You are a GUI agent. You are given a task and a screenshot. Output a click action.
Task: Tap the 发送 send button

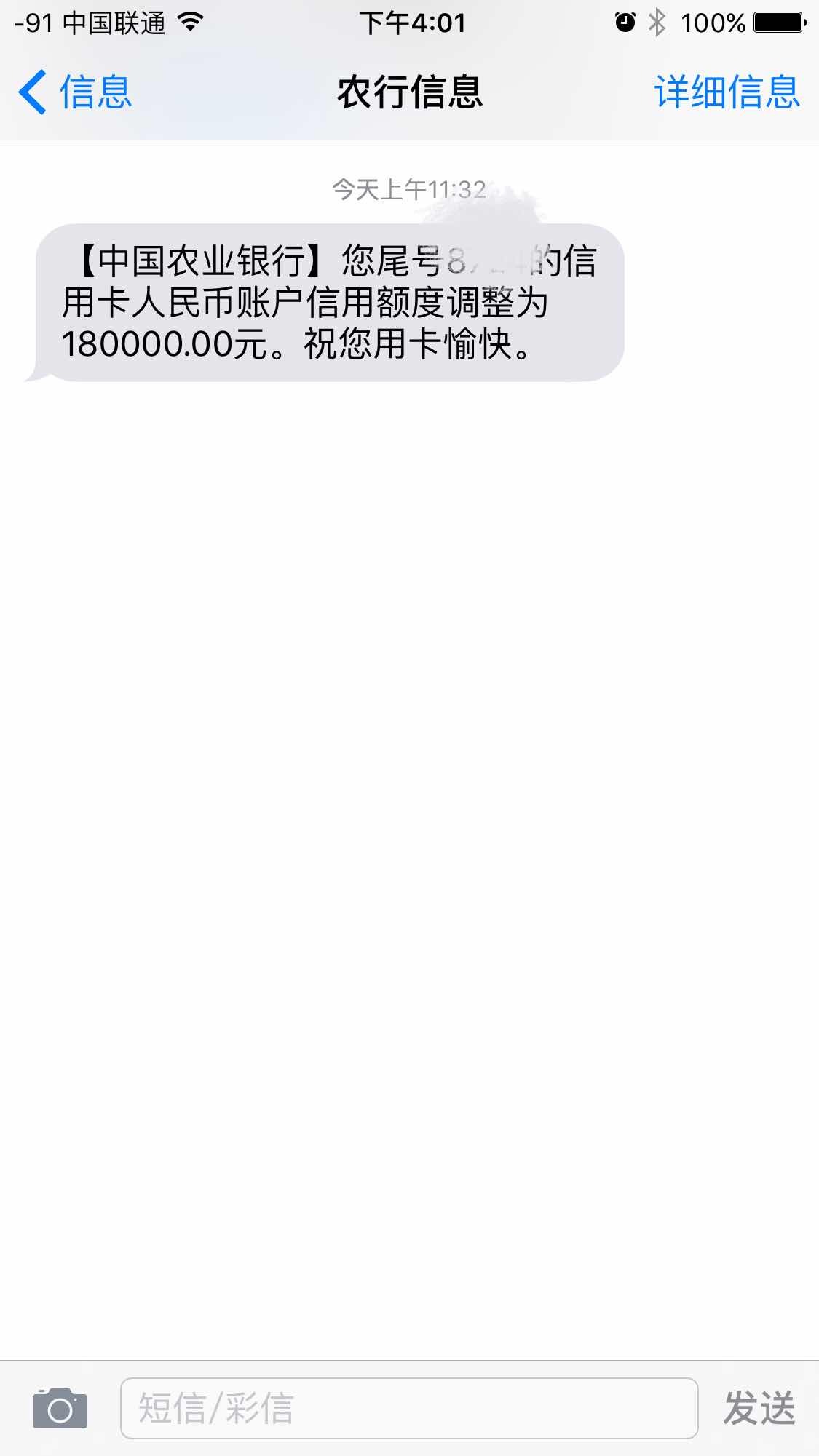tap(759, 1409)
